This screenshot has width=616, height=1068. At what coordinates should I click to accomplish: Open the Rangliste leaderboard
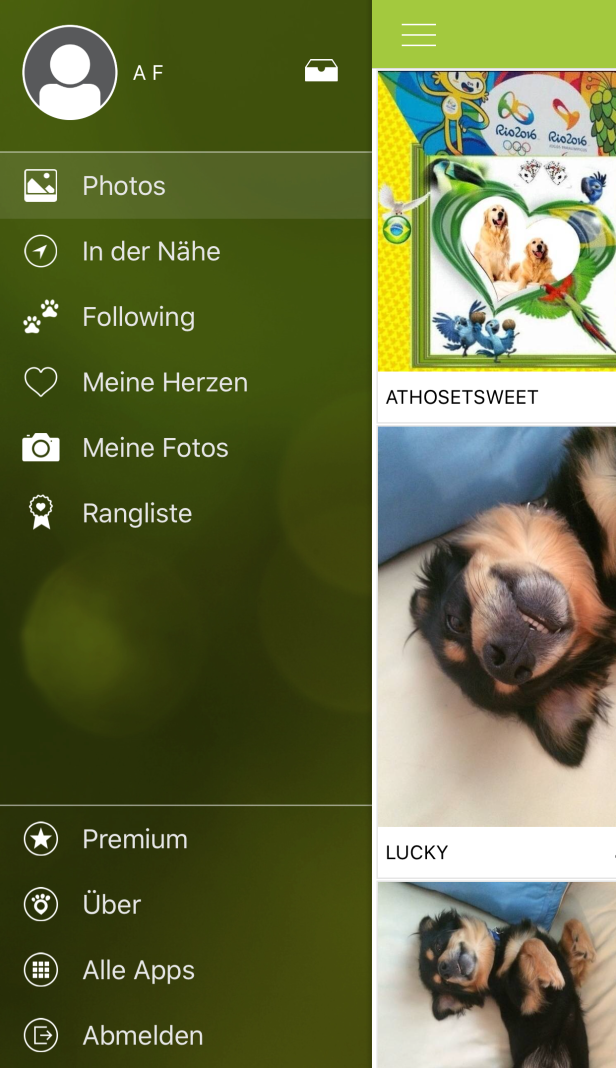137,513
